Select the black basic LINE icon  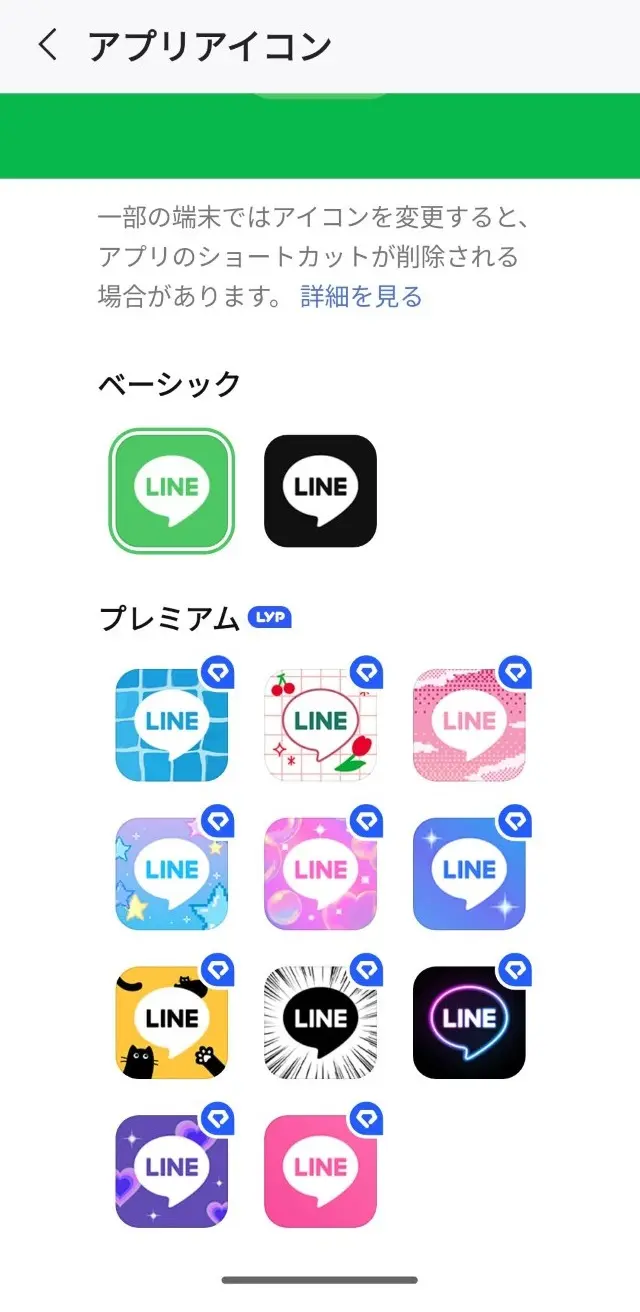coord(320,490)
